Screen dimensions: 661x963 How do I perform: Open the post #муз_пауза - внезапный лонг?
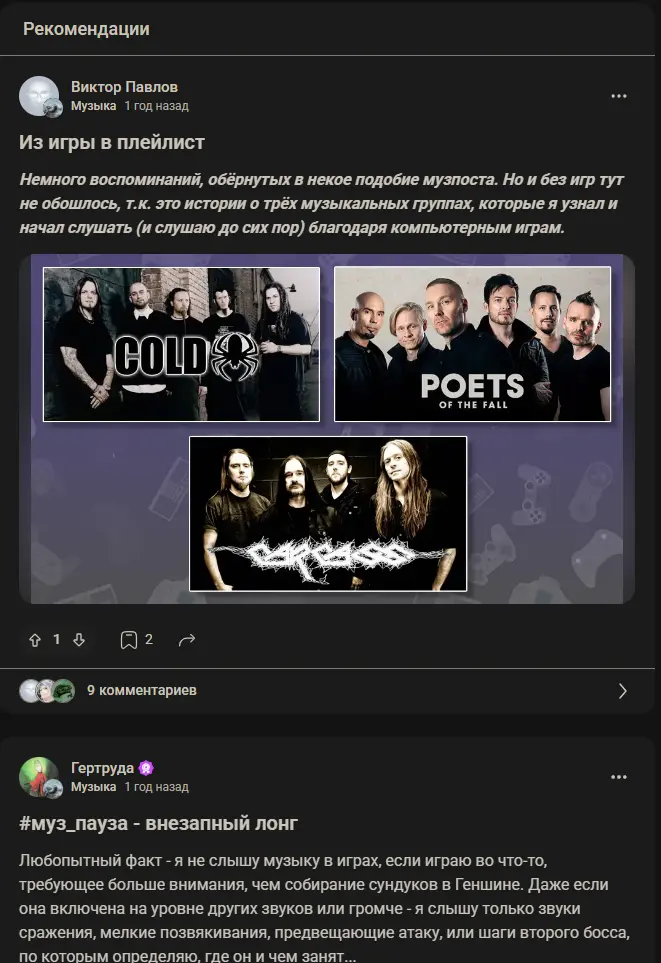(x=158, y=823)
